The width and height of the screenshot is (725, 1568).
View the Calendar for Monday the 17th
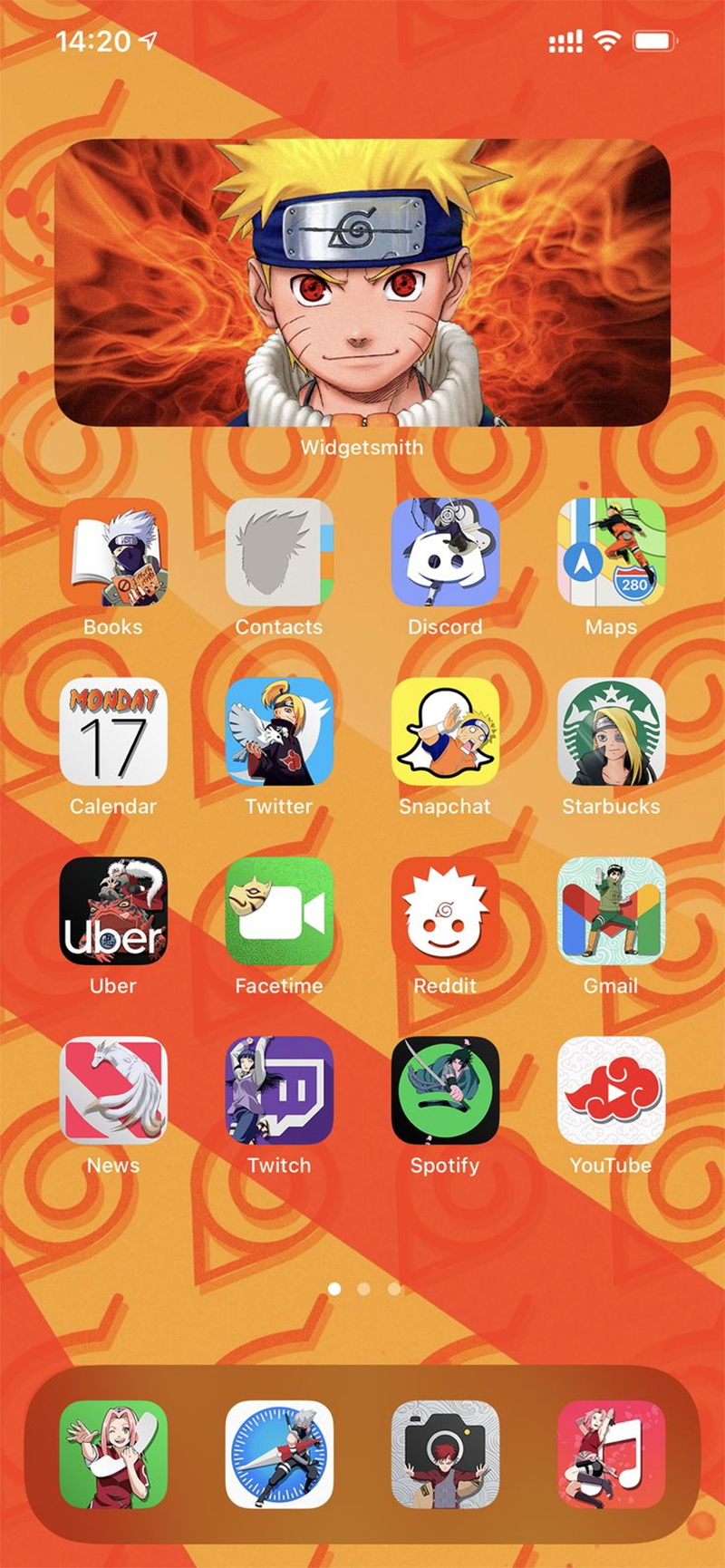click(x=113, y=732)
